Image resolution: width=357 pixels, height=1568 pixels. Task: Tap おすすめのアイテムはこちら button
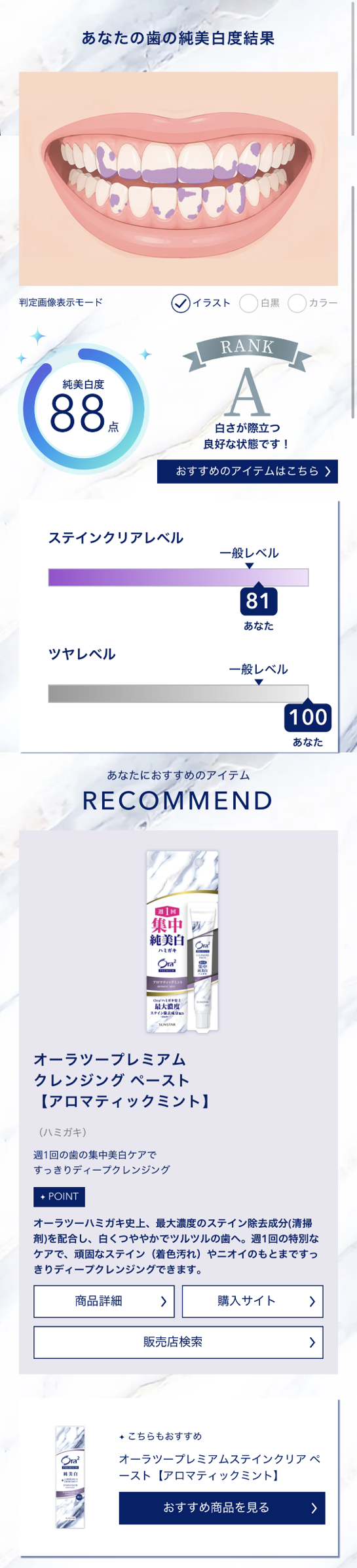(x=247, y=471)
